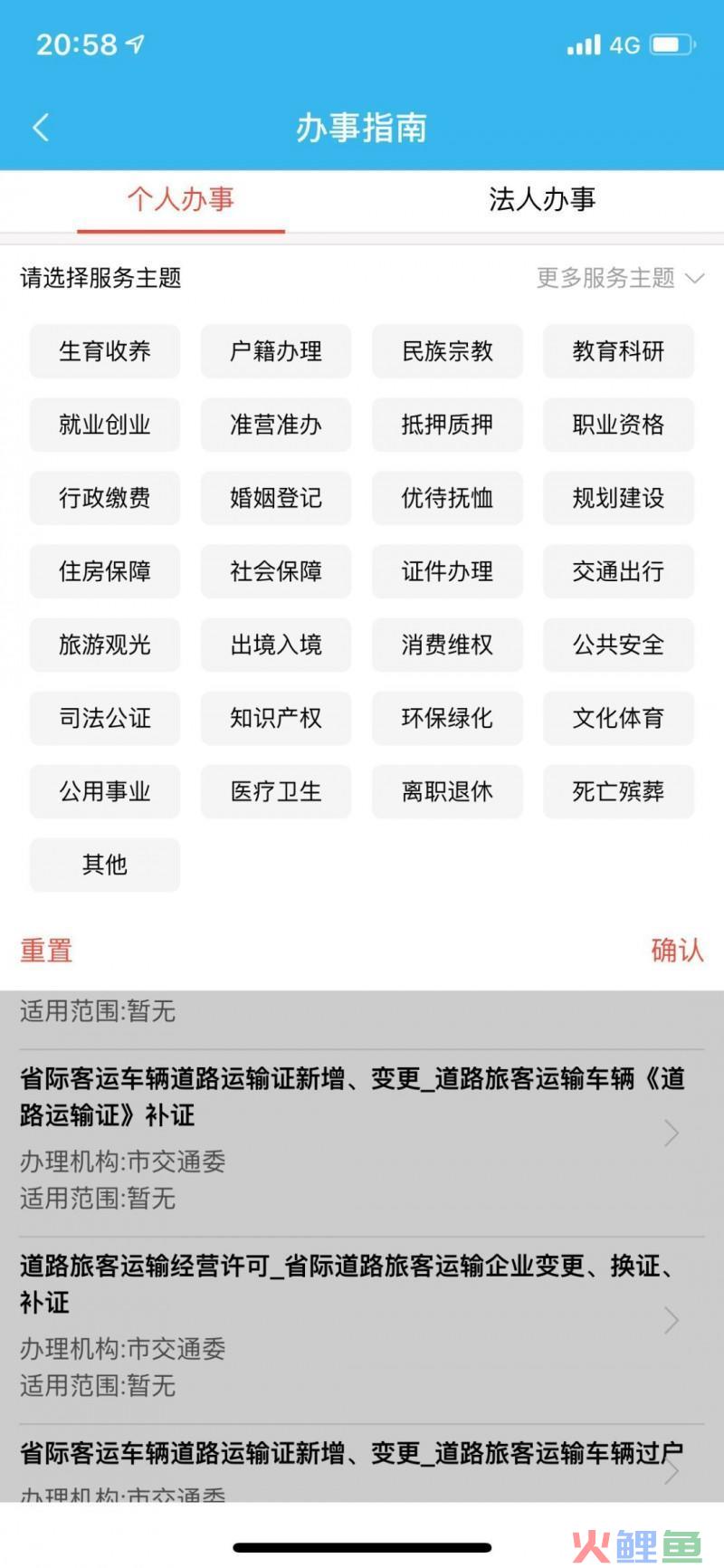This screenshot has height=1568, width=724.
Task: Choose 社会保障 service theme
Action: pos(276,571)
